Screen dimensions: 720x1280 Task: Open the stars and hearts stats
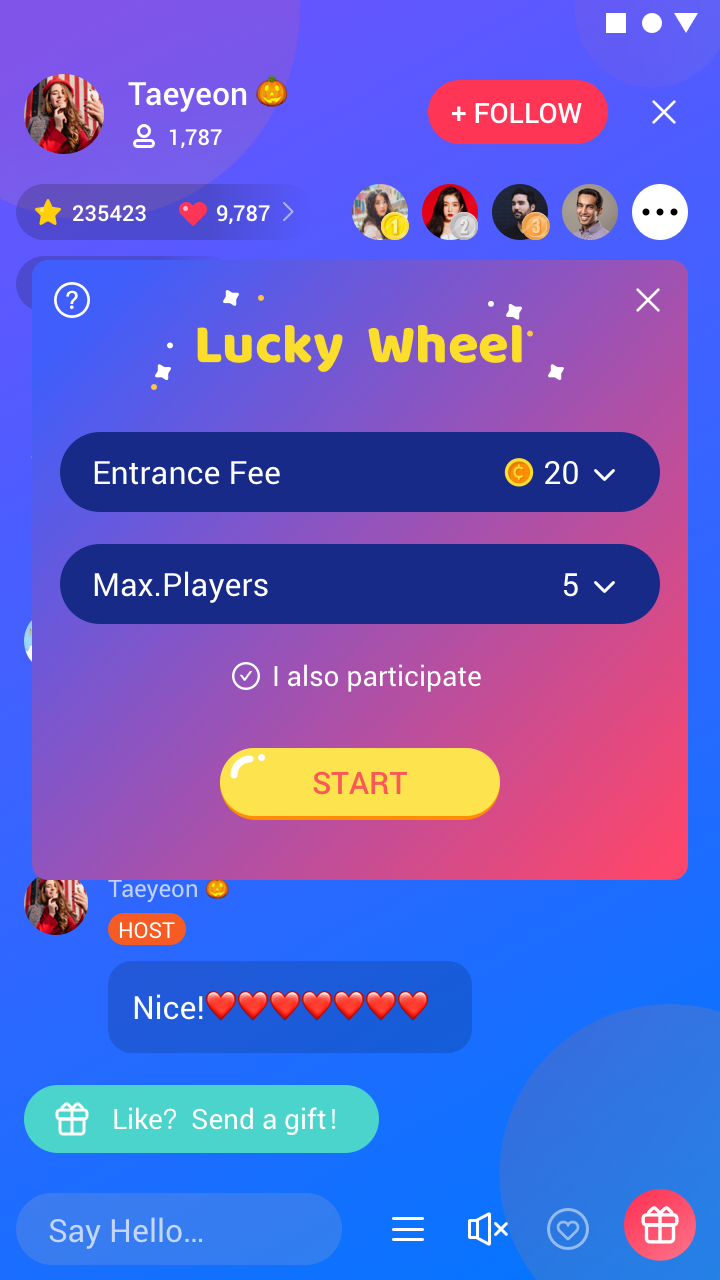point(165,213)
